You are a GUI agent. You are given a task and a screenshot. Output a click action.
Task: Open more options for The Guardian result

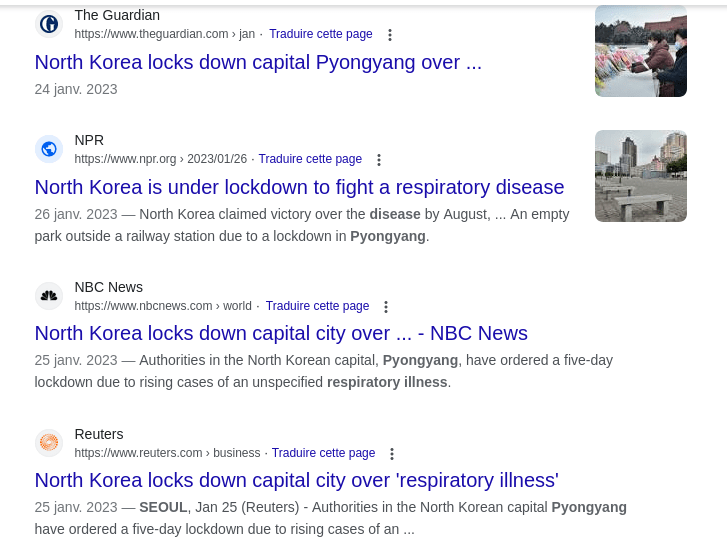click(x=390, y=35)
